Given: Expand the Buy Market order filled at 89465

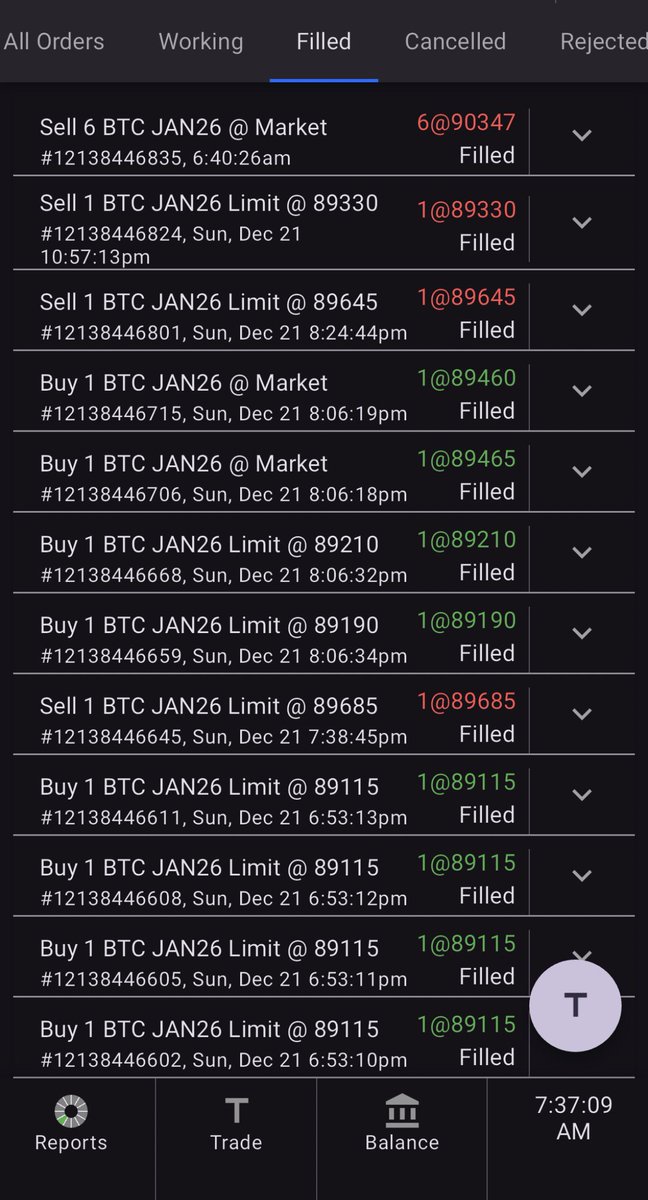Looking at the screenshot, I should coord(582,472).
